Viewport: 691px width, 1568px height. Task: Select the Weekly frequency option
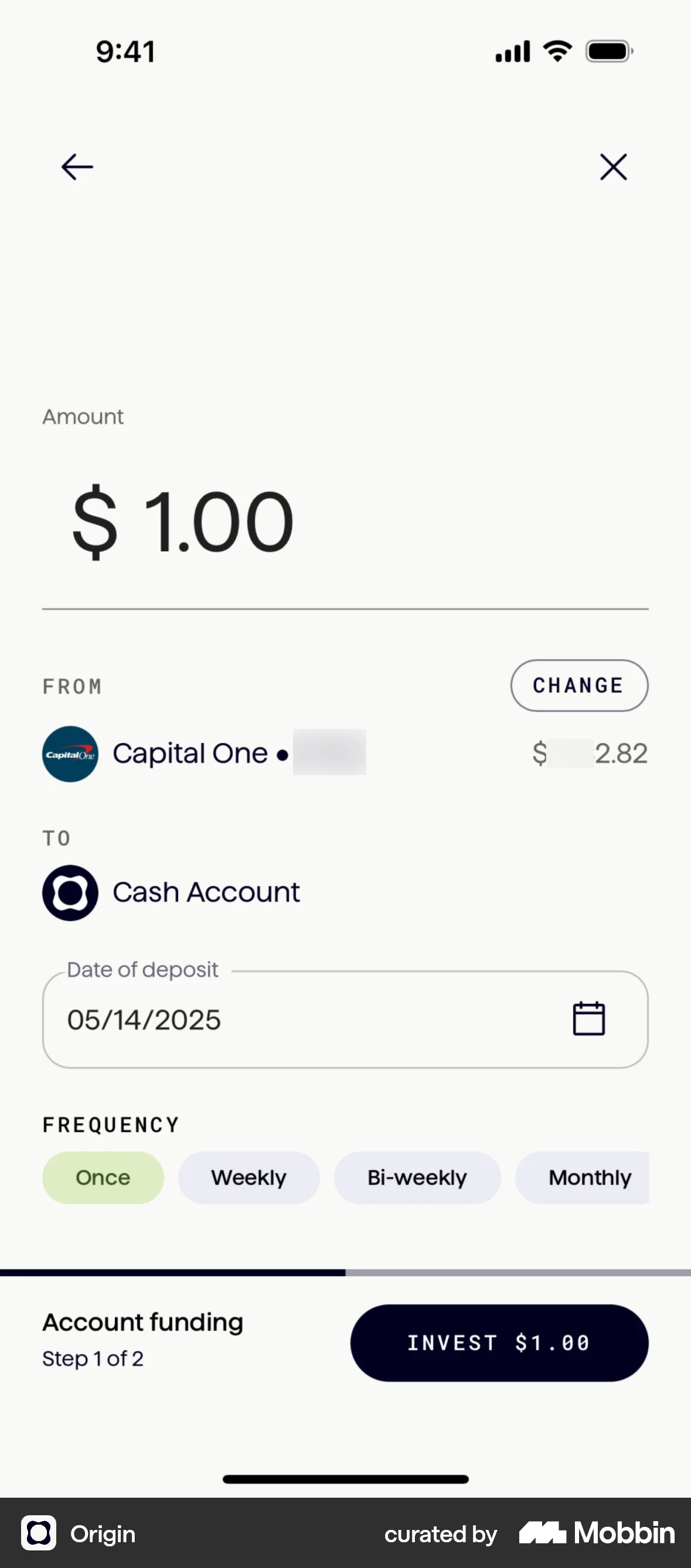[x=249, y=1177]
